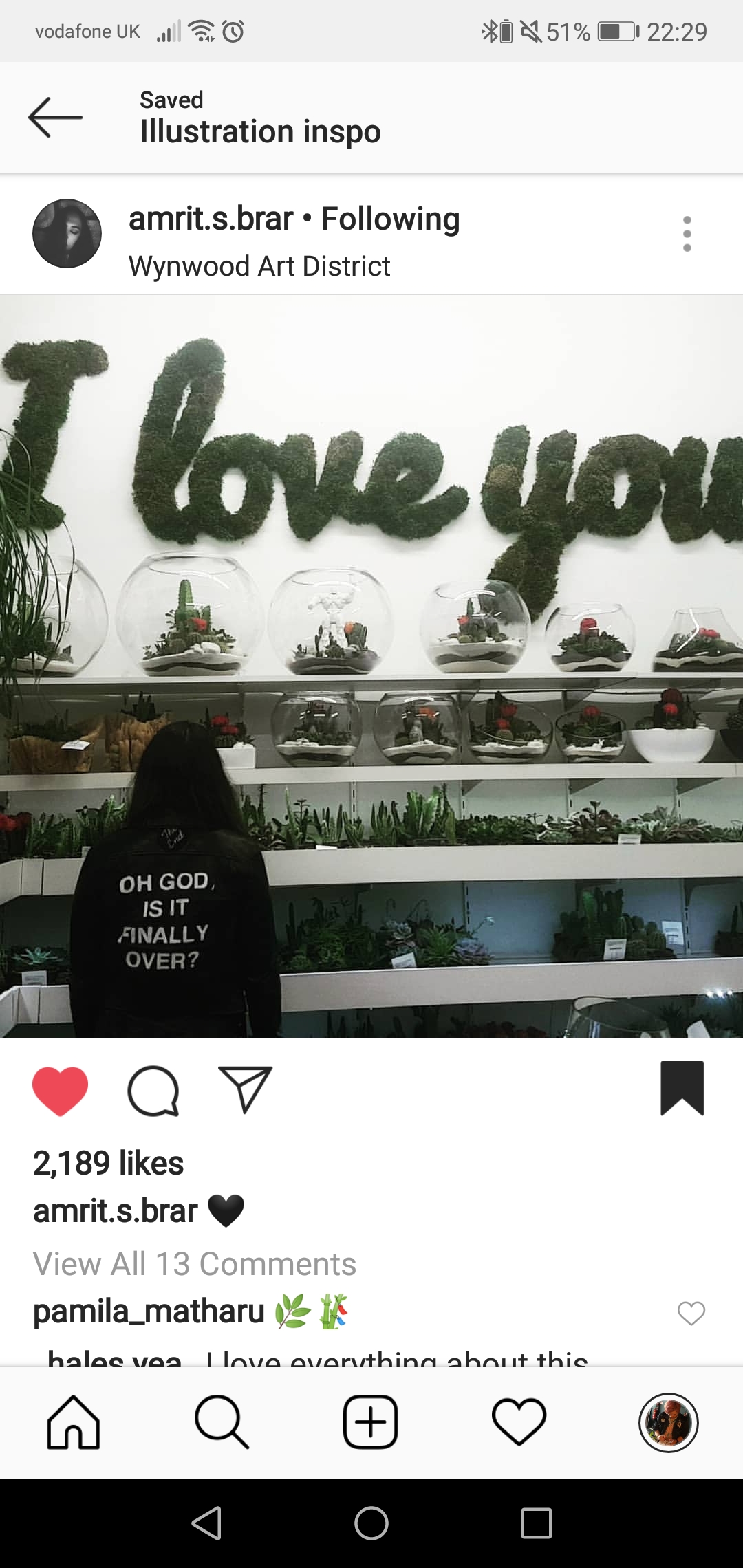Image resolution: width=743 pixels, height=1568 pixels.
Task: Open amrit.s.brar's username in the post header
Action: tap(211, 219)
